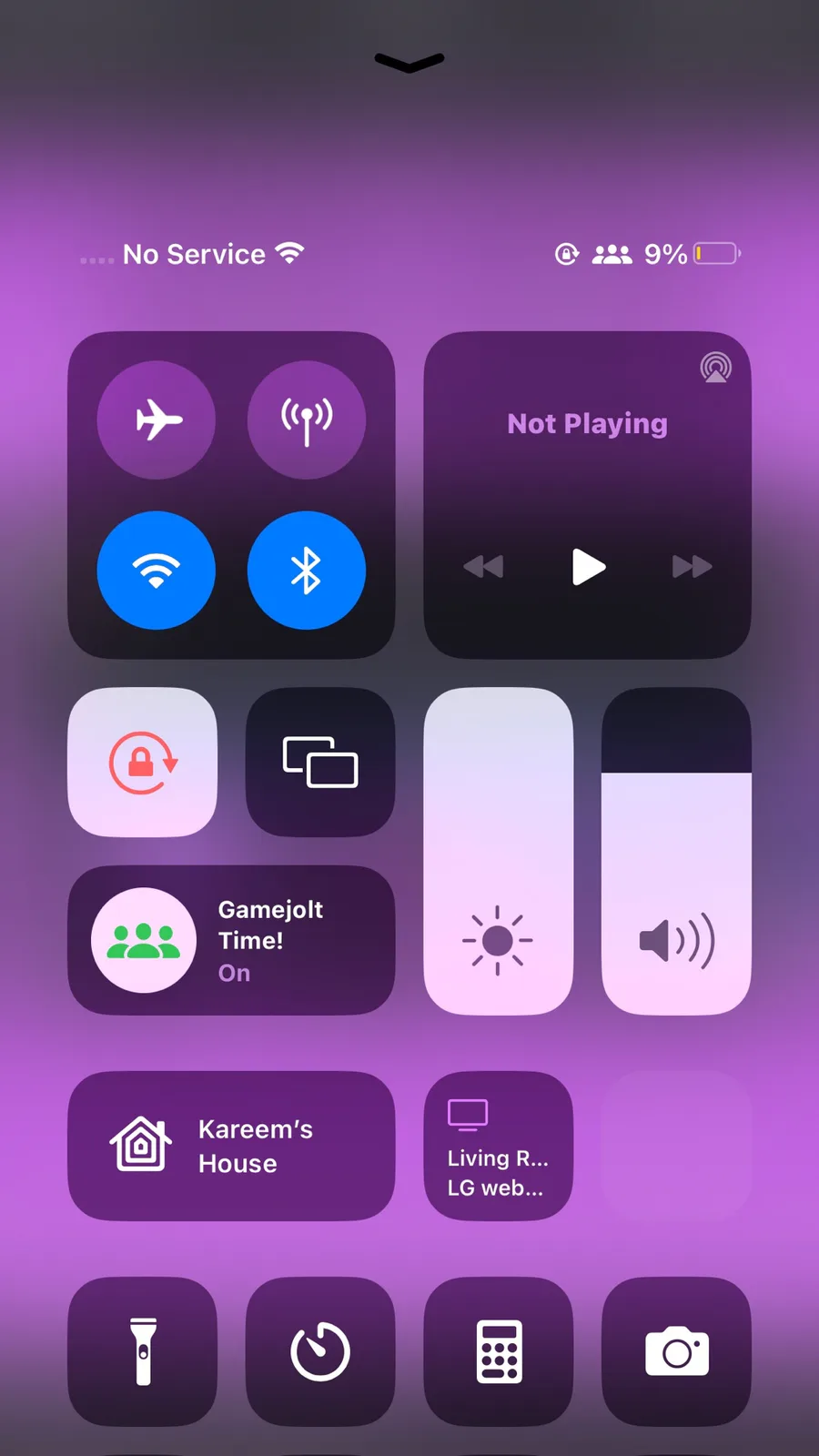Viewport: 819px width, 1456px height.
Task: Launch the camera
Action: tap(676, 1351)
